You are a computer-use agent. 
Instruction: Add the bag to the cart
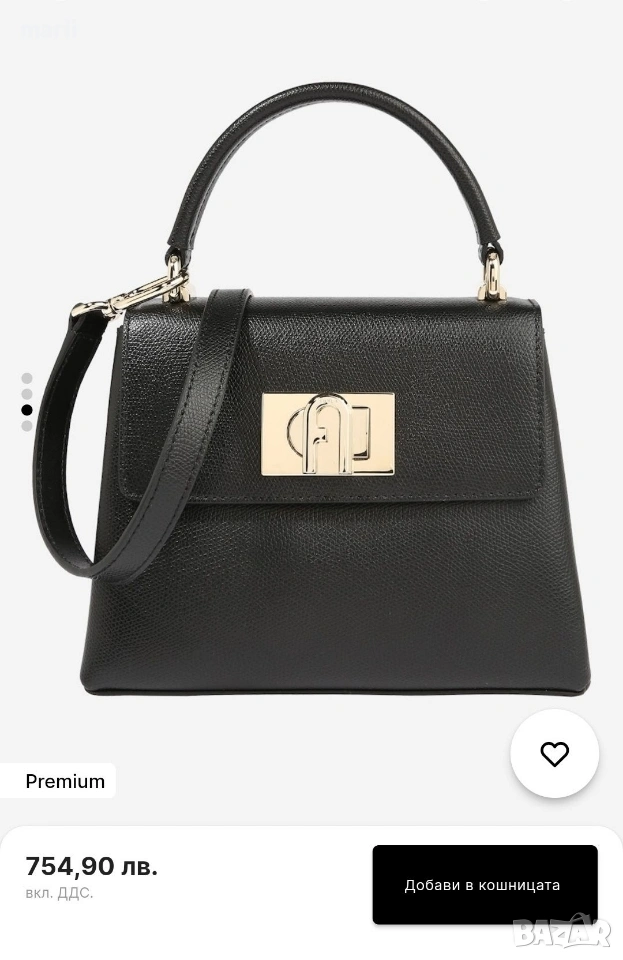tap(485, 884)
